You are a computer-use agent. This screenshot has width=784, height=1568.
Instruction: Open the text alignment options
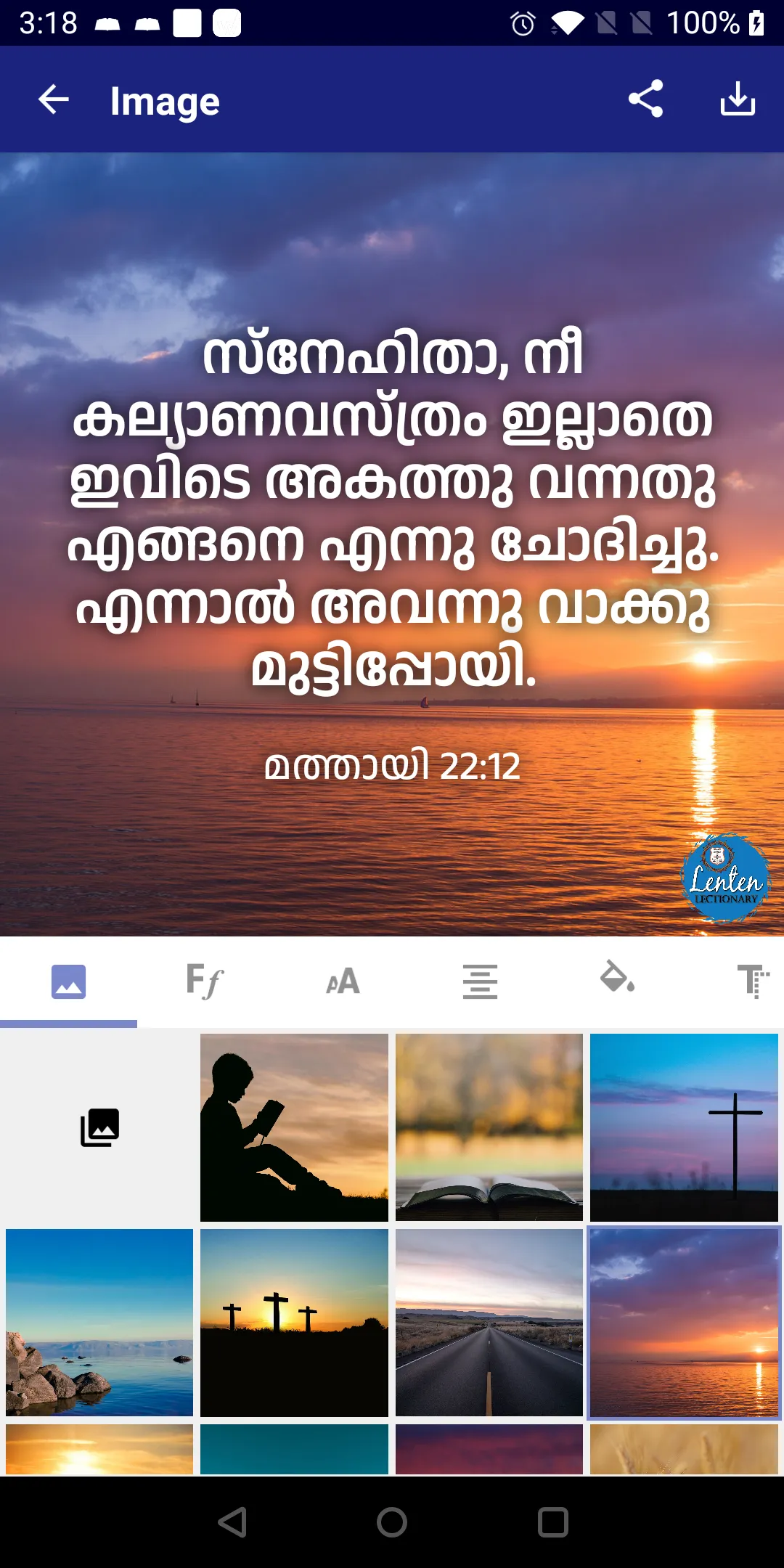click(479, 981)
